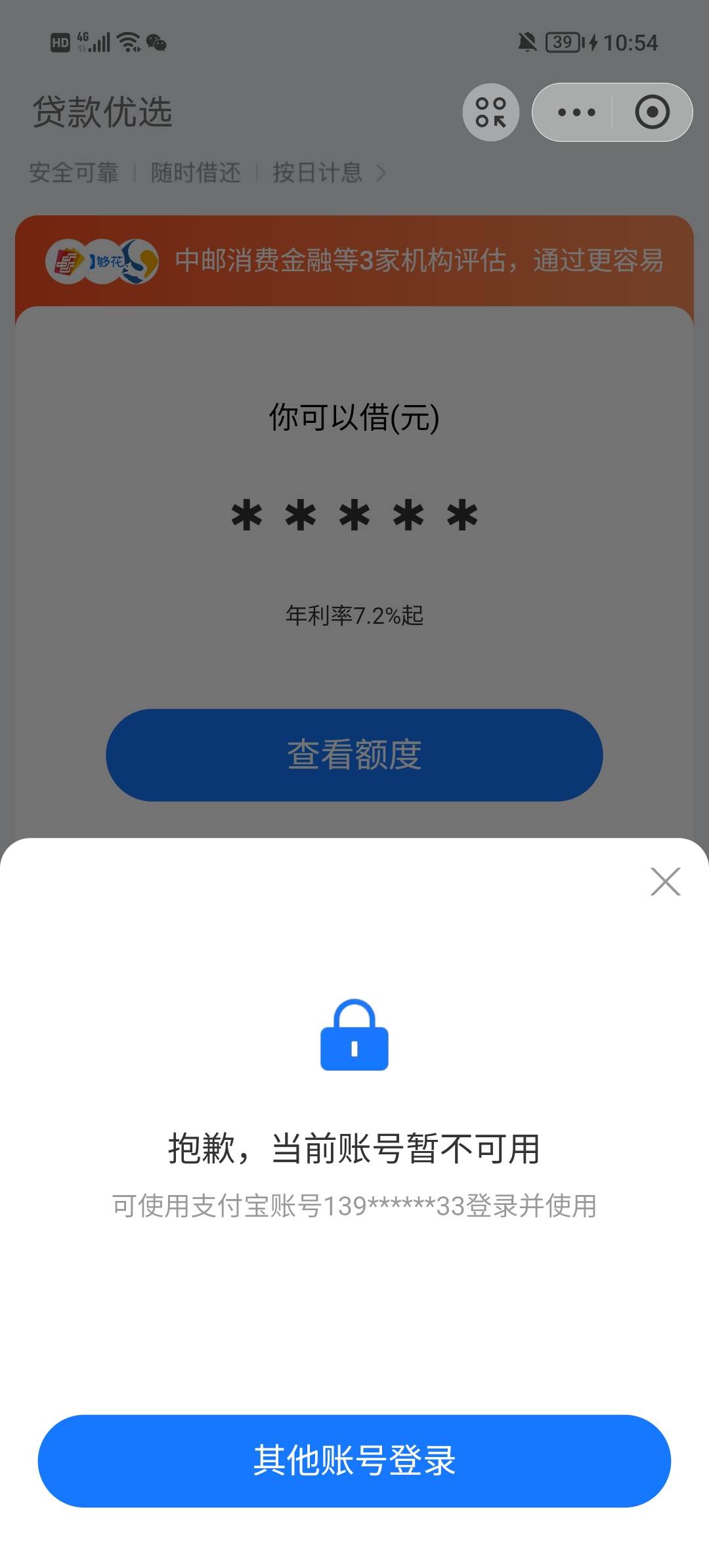This screenshot has height=1568, width=709.
Task: Open the 安全可靠 随时借还 按日计息 details
Action: (208, 173)
